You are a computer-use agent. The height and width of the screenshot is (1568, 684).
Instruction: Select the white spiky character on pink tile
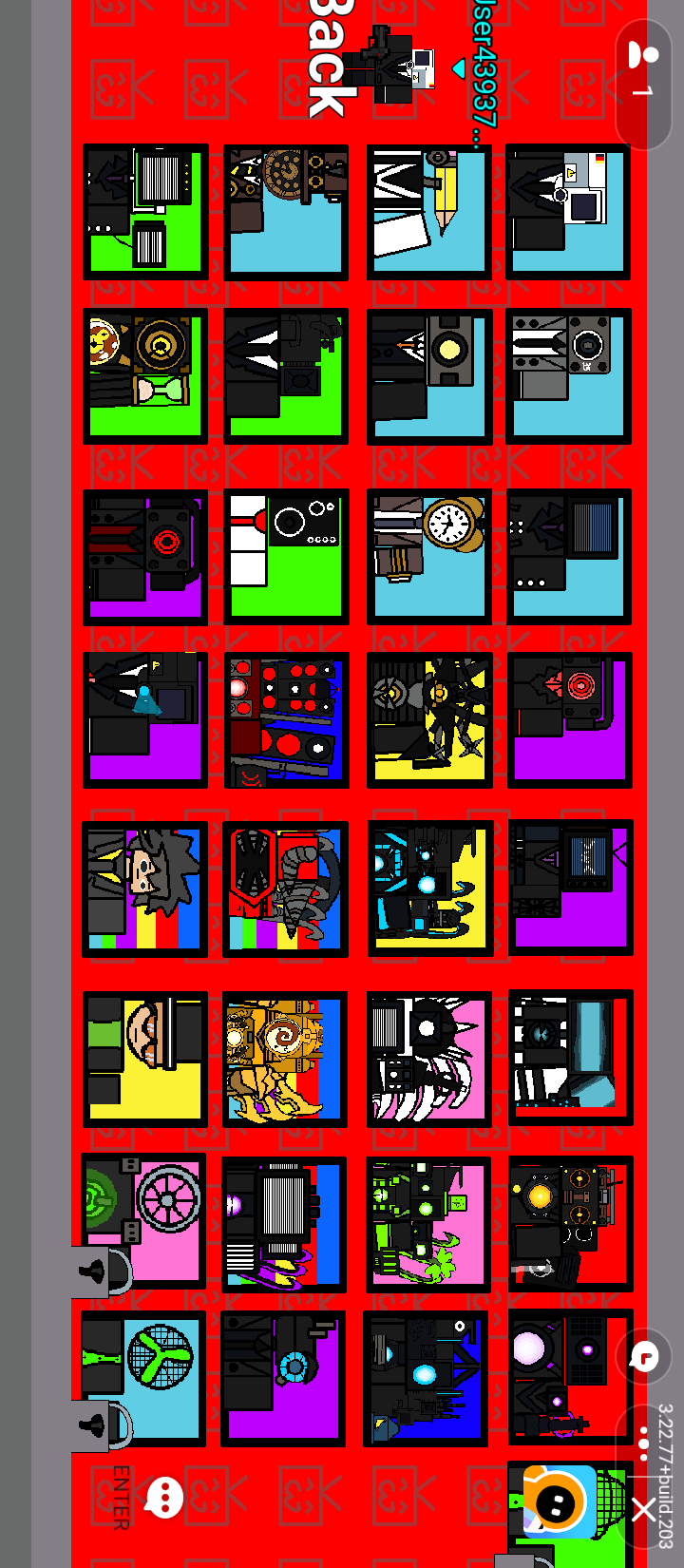[x=428, y=1060]
